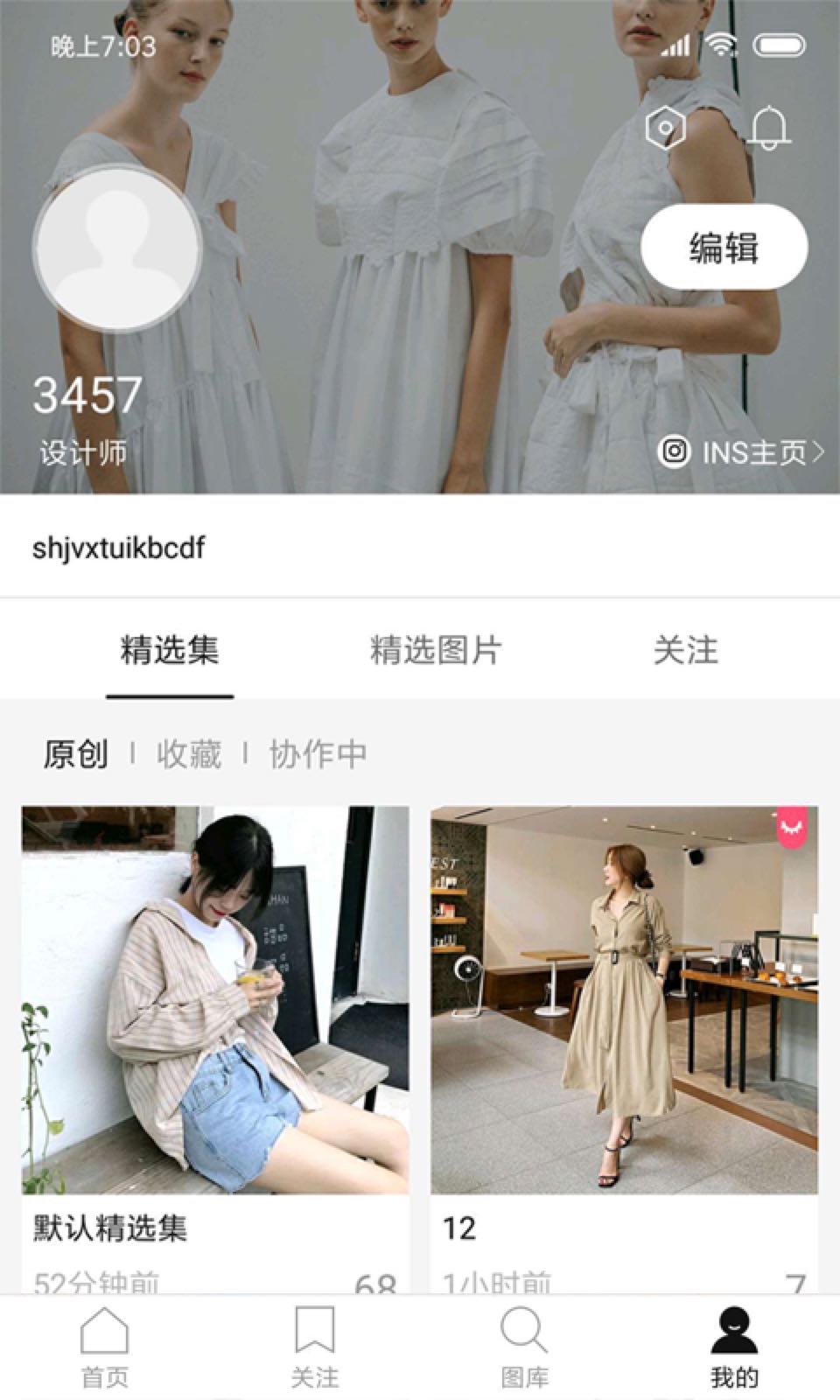Switch to the top 关注 tab

[x=685, y=650]
